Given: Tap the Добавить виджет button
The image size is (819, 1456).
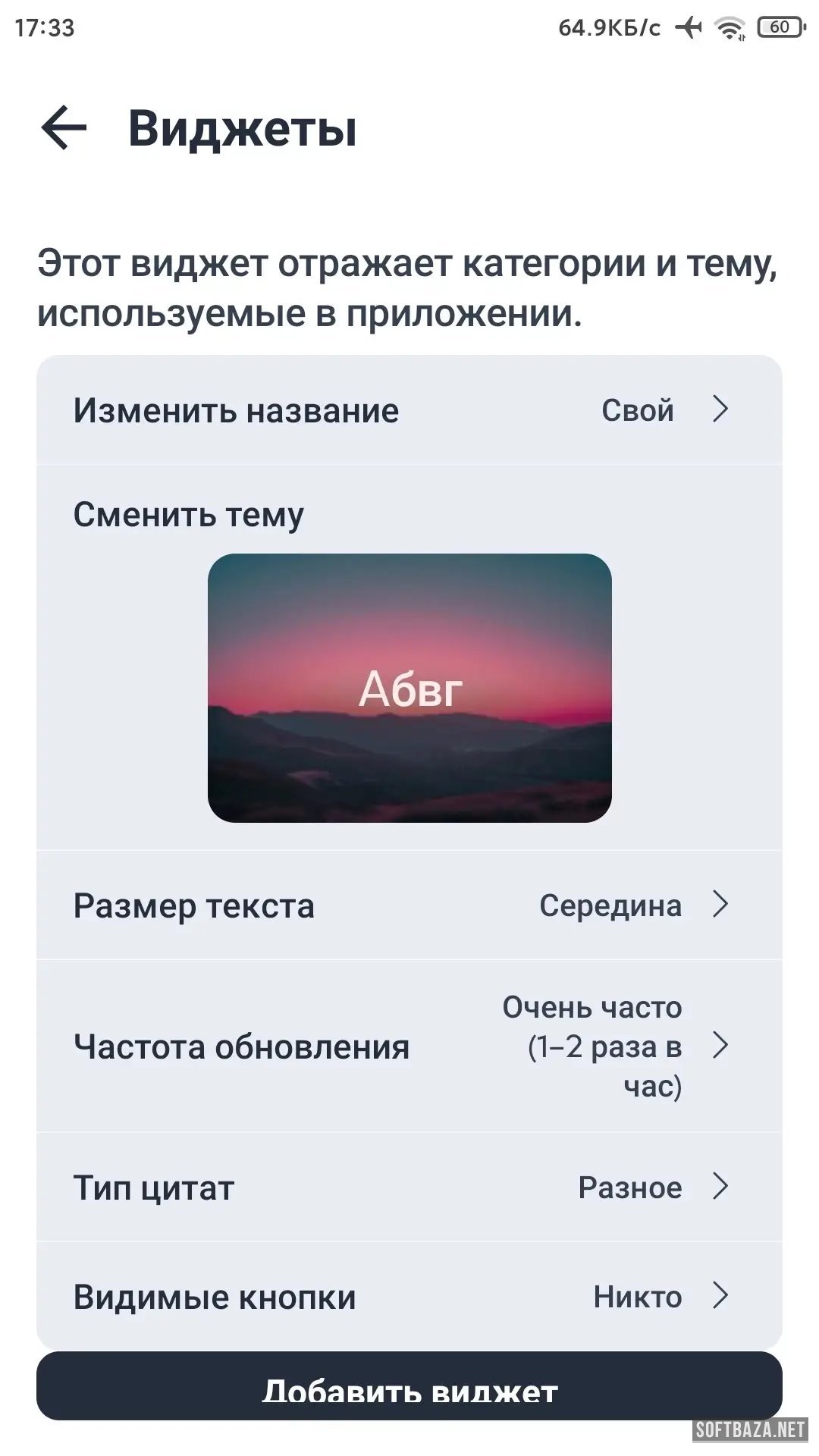Looking at the screenshot, I should 409,1389.
